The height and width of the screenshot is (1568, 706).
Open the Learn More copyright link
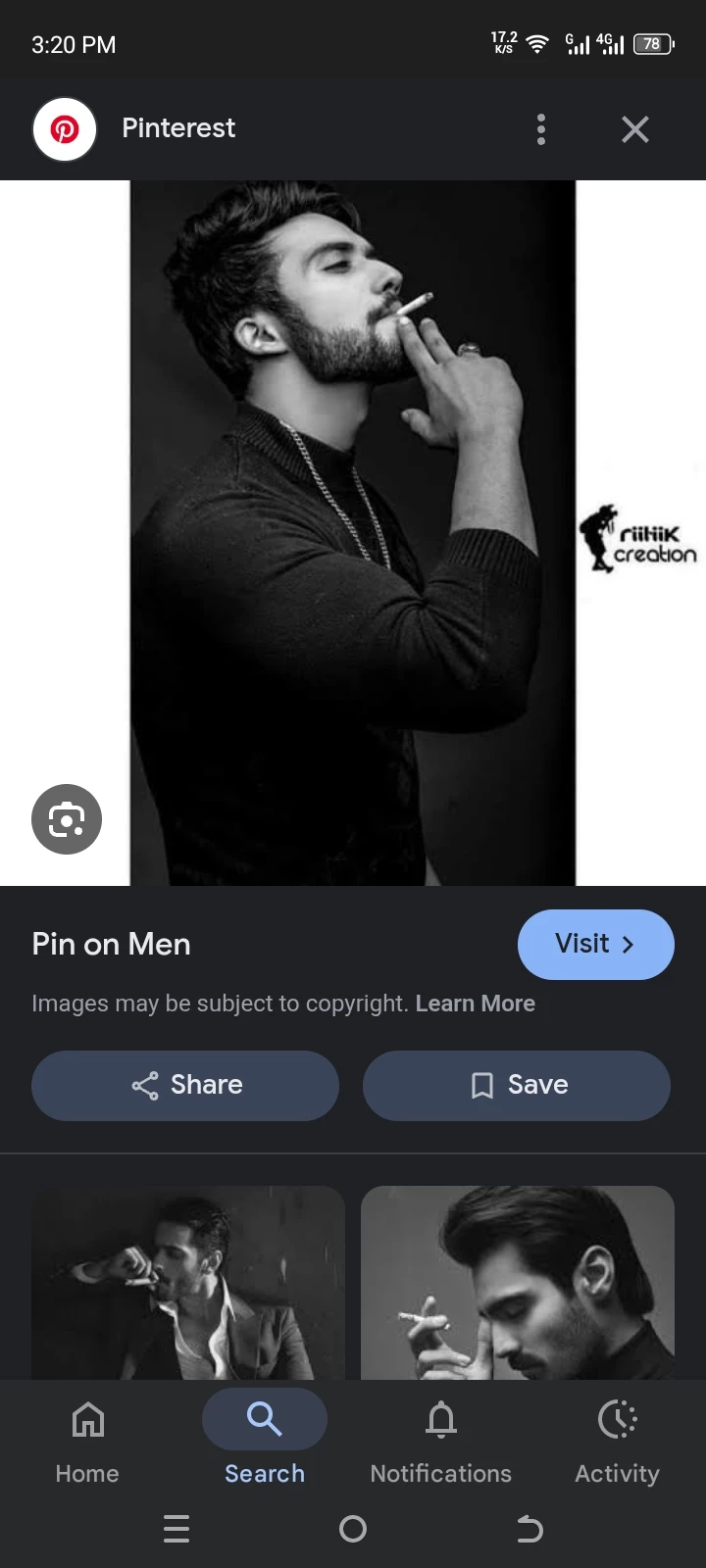pos(475,1004)
